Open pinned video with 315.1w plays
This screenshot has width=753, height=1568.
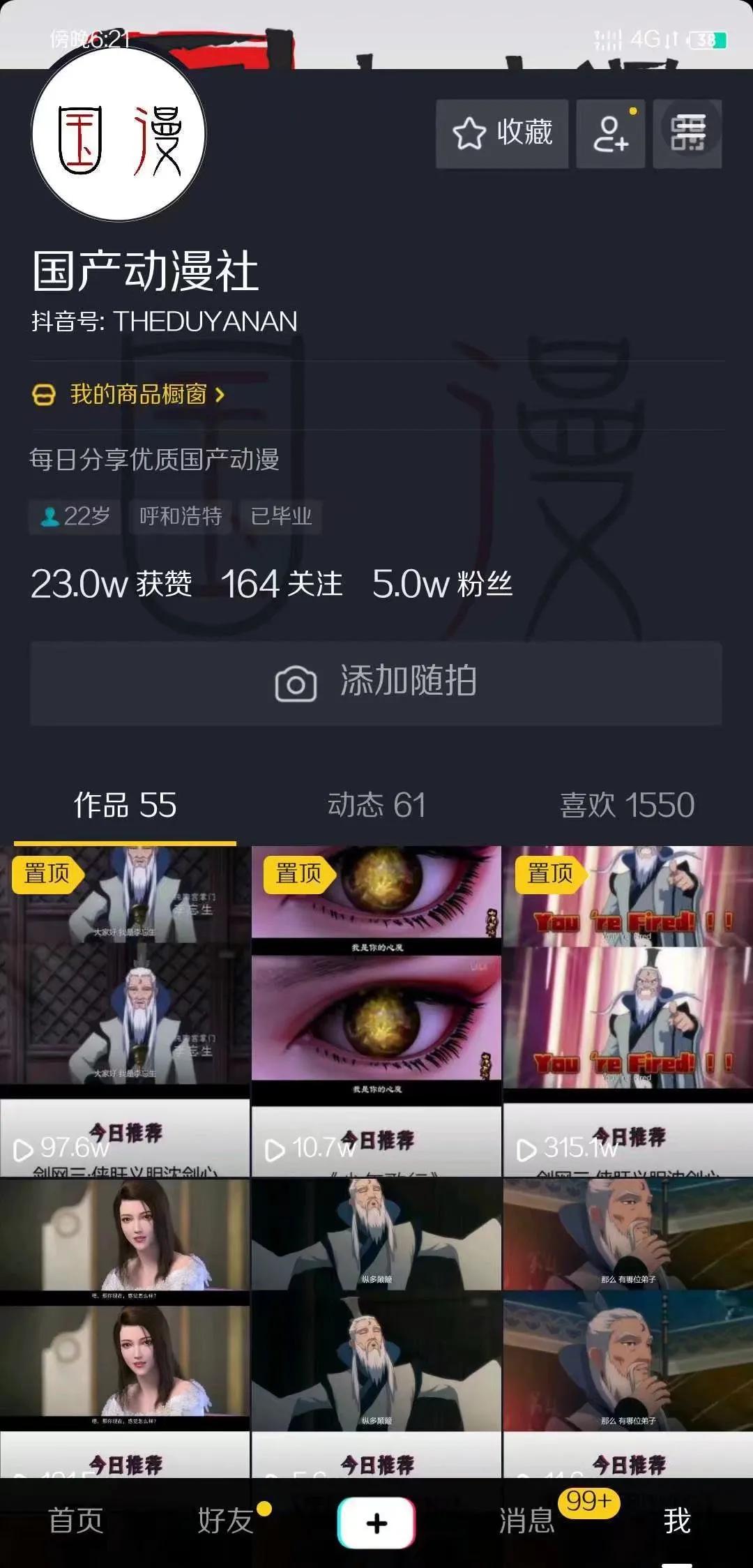click(x=628, y=1011)
